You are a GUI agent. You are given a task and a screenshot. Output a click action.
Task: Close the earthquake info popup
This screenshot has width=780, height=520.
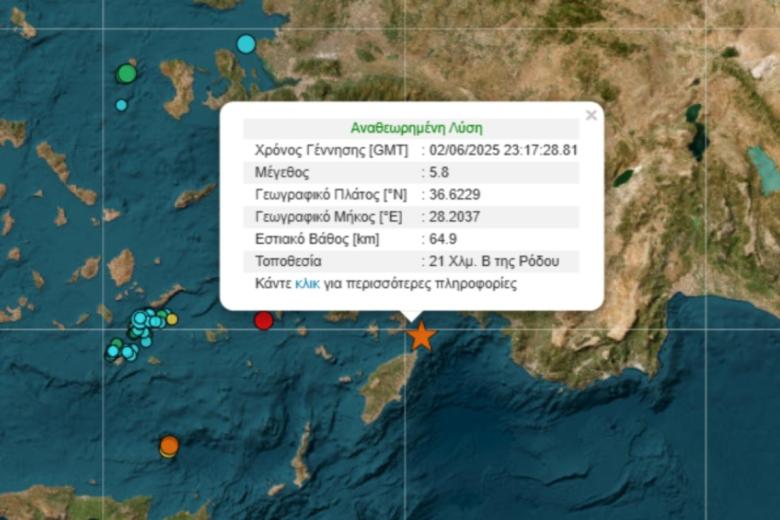point(590,115)
